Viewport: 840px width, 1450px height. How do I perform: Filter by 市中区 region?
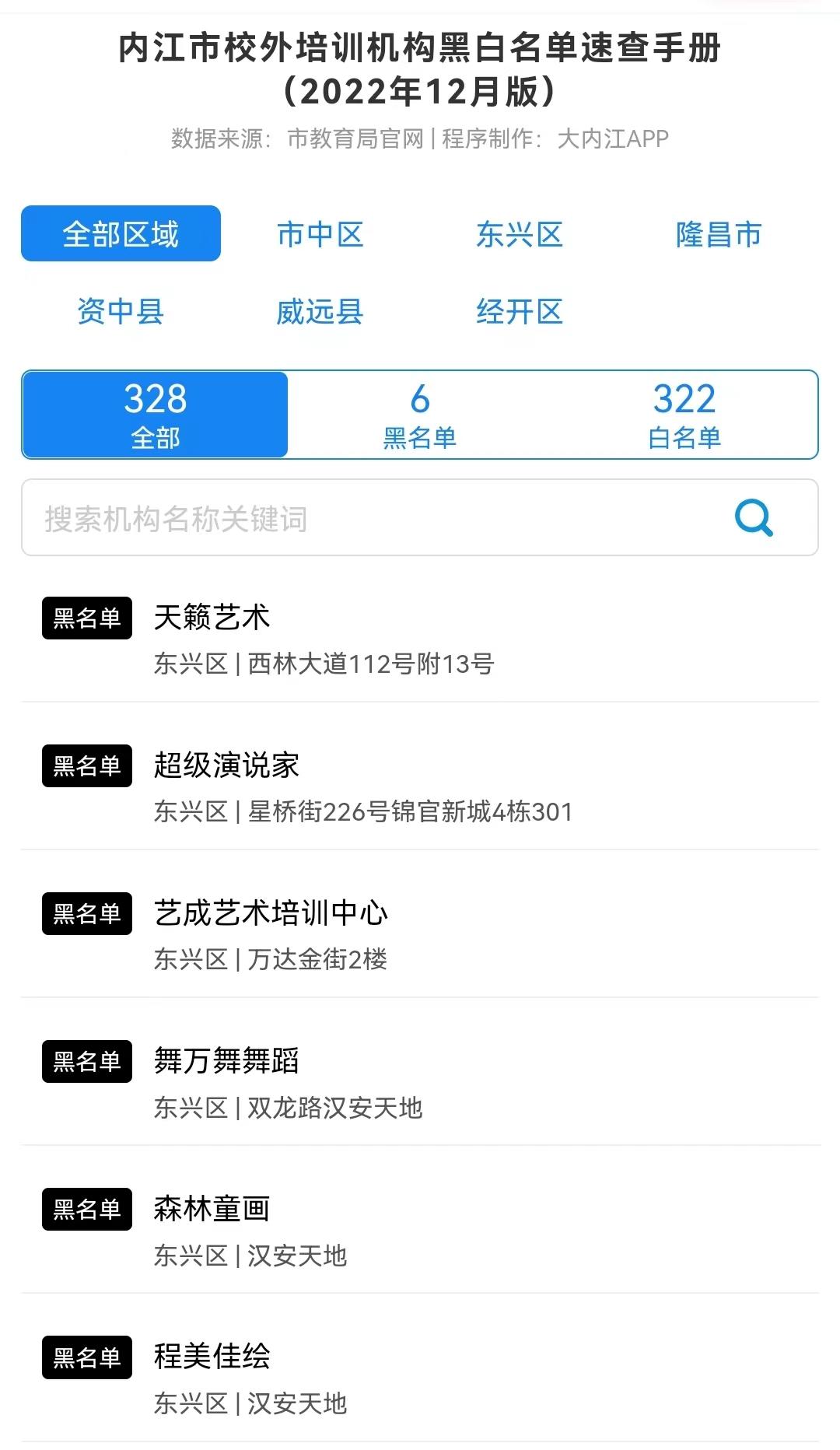tap(320, 234)
